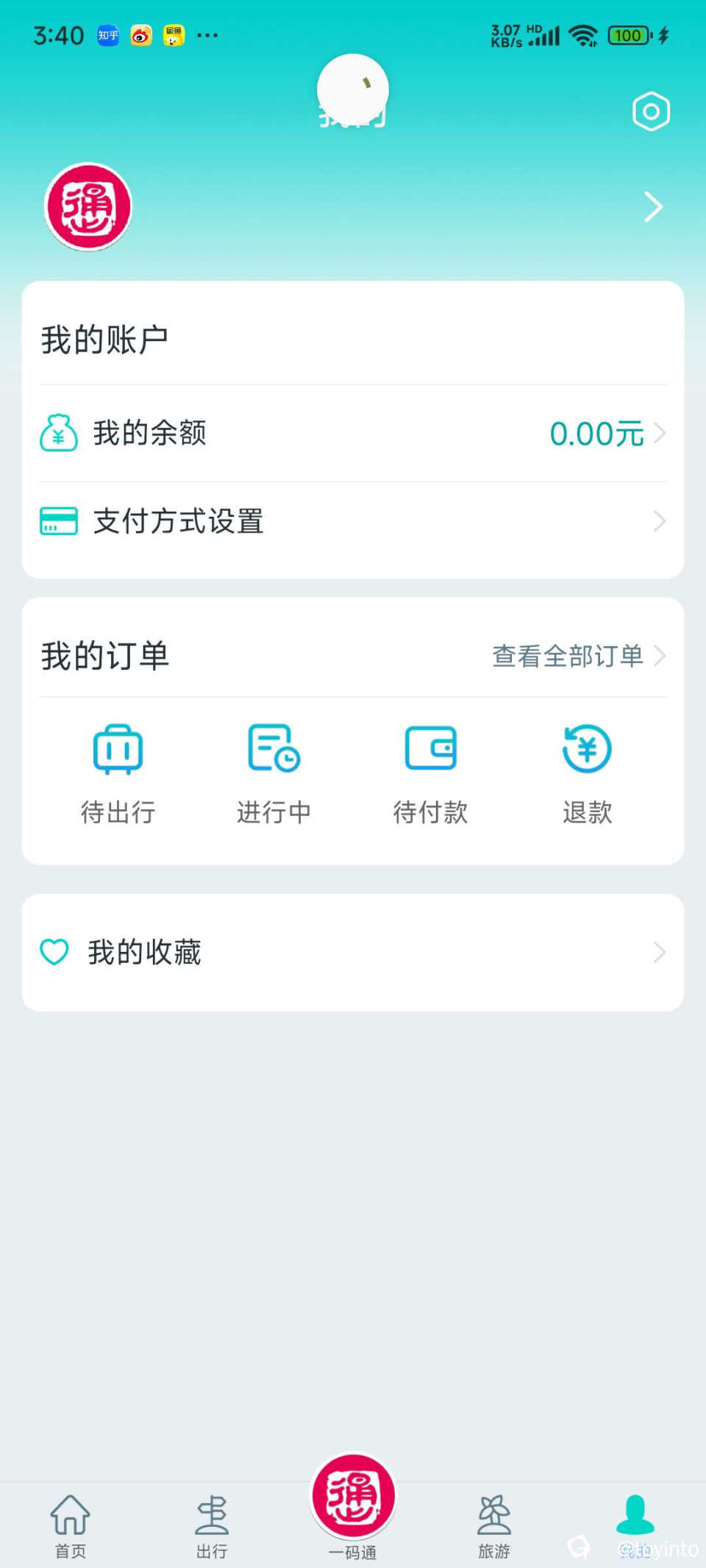
Task: Open 进行中 orders
Action: [274, 773]
